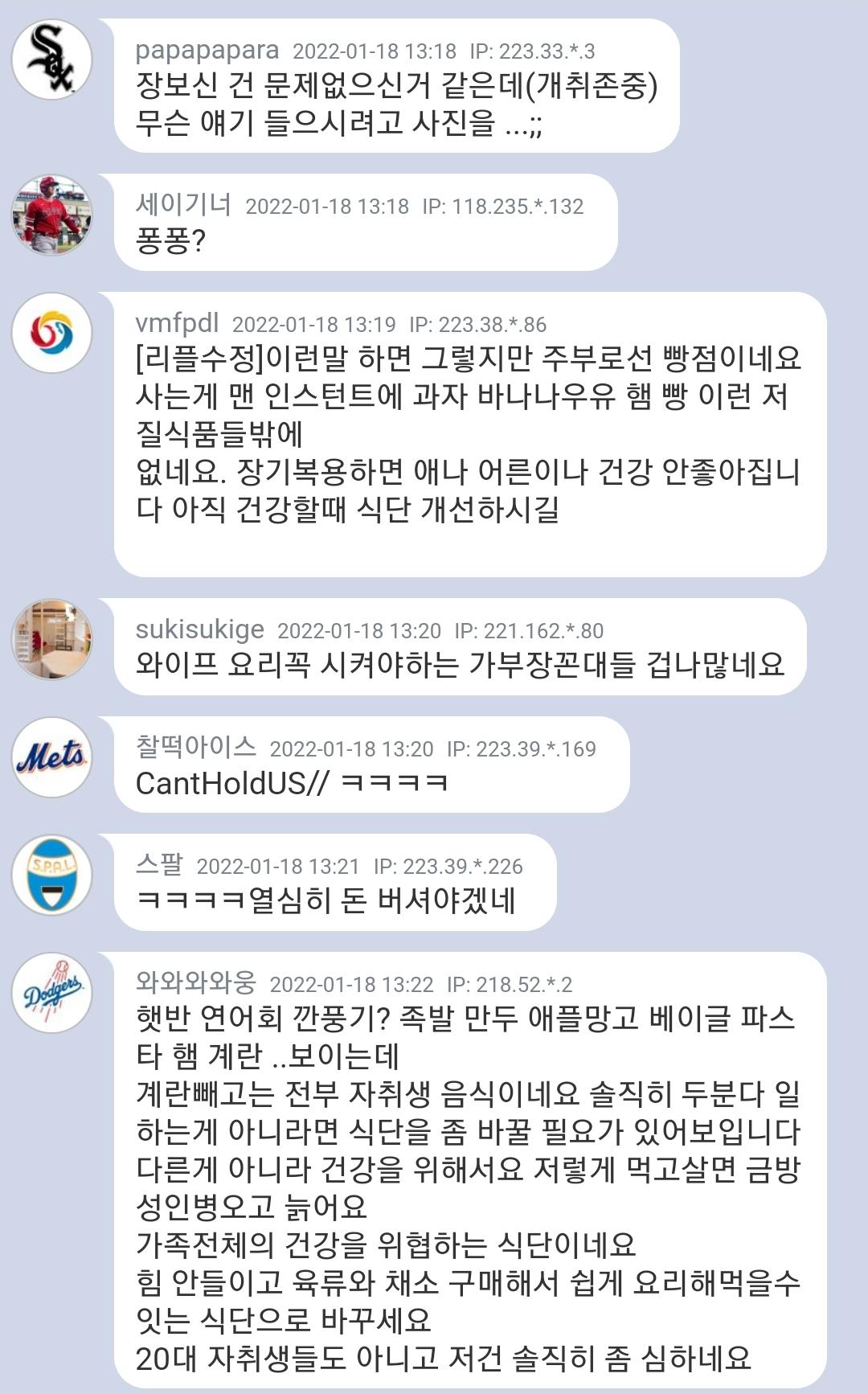Screen dimensions: 868x1394
Task: Tap the username 찰떡아이스
Action: 195,748
